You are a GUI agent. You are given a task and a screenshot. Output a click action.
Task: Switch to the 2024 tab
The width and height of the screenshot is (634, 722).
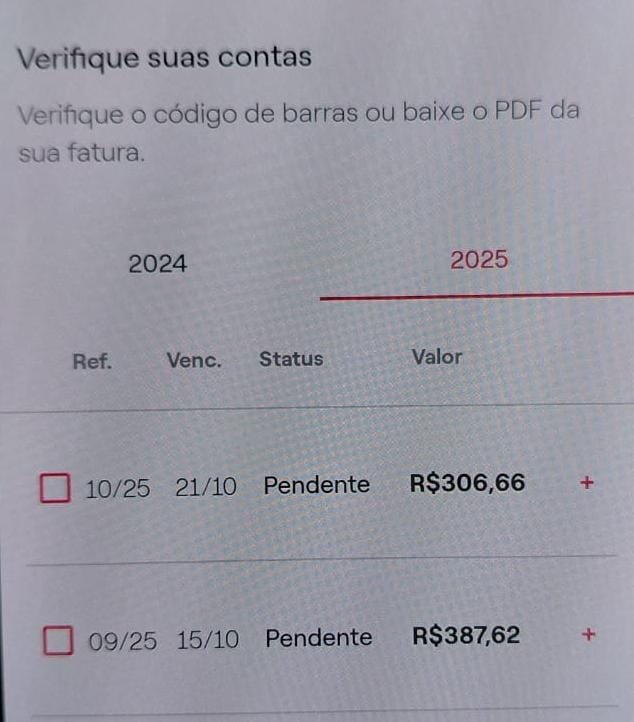(158, 265)
